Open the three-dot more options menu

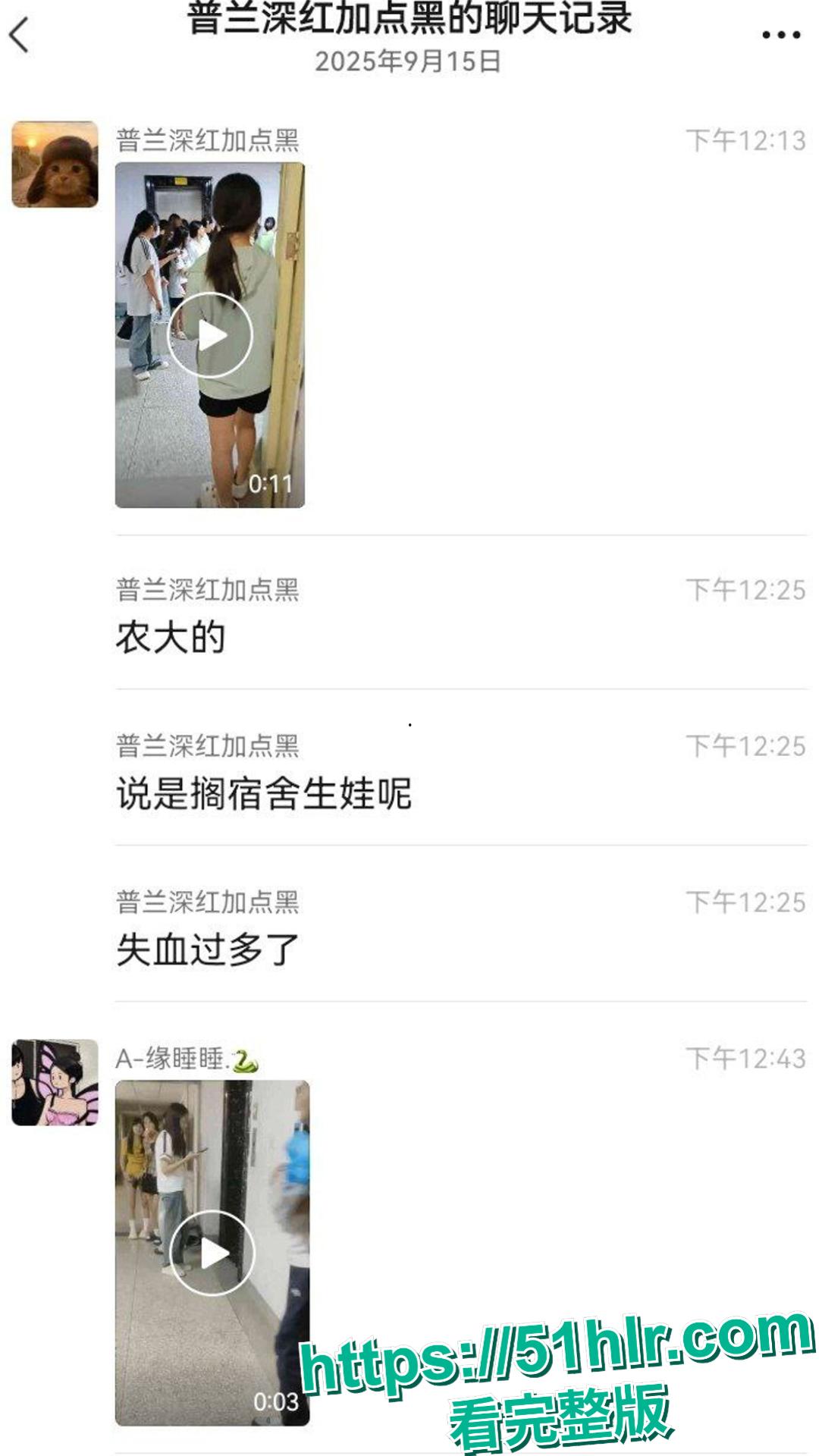point(781,34)
